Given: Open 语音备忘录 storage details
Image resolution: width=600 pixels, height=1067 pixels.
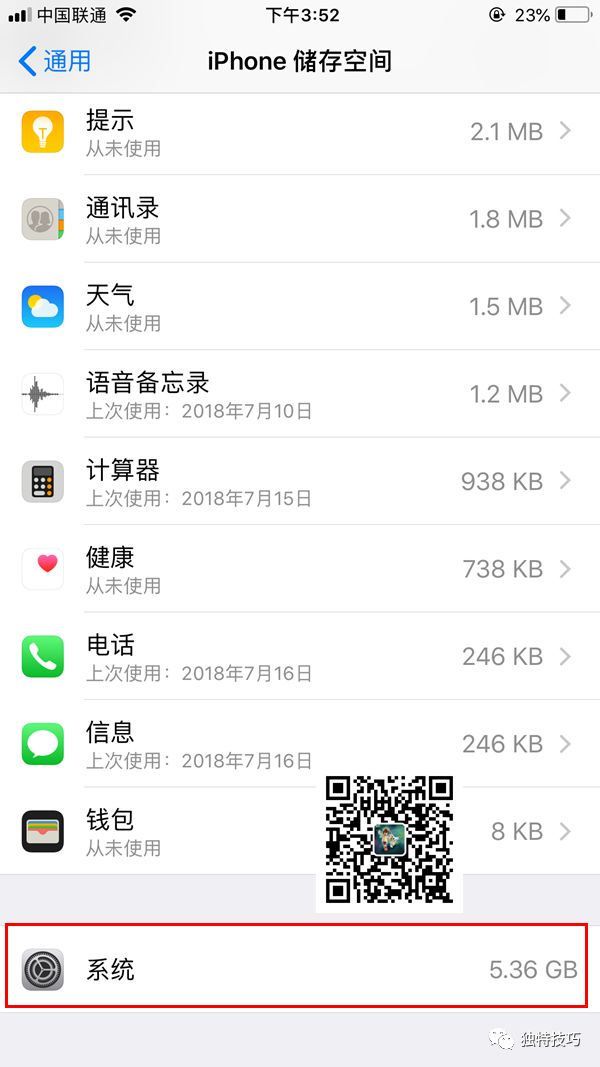Looking at the screenshot, I should point(300,393).
